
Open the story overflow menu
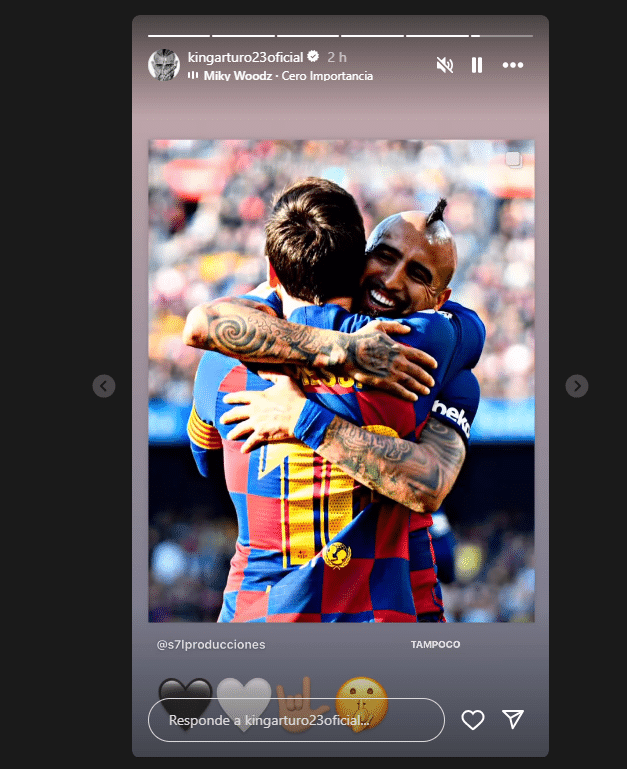click(x=513, y=65)
